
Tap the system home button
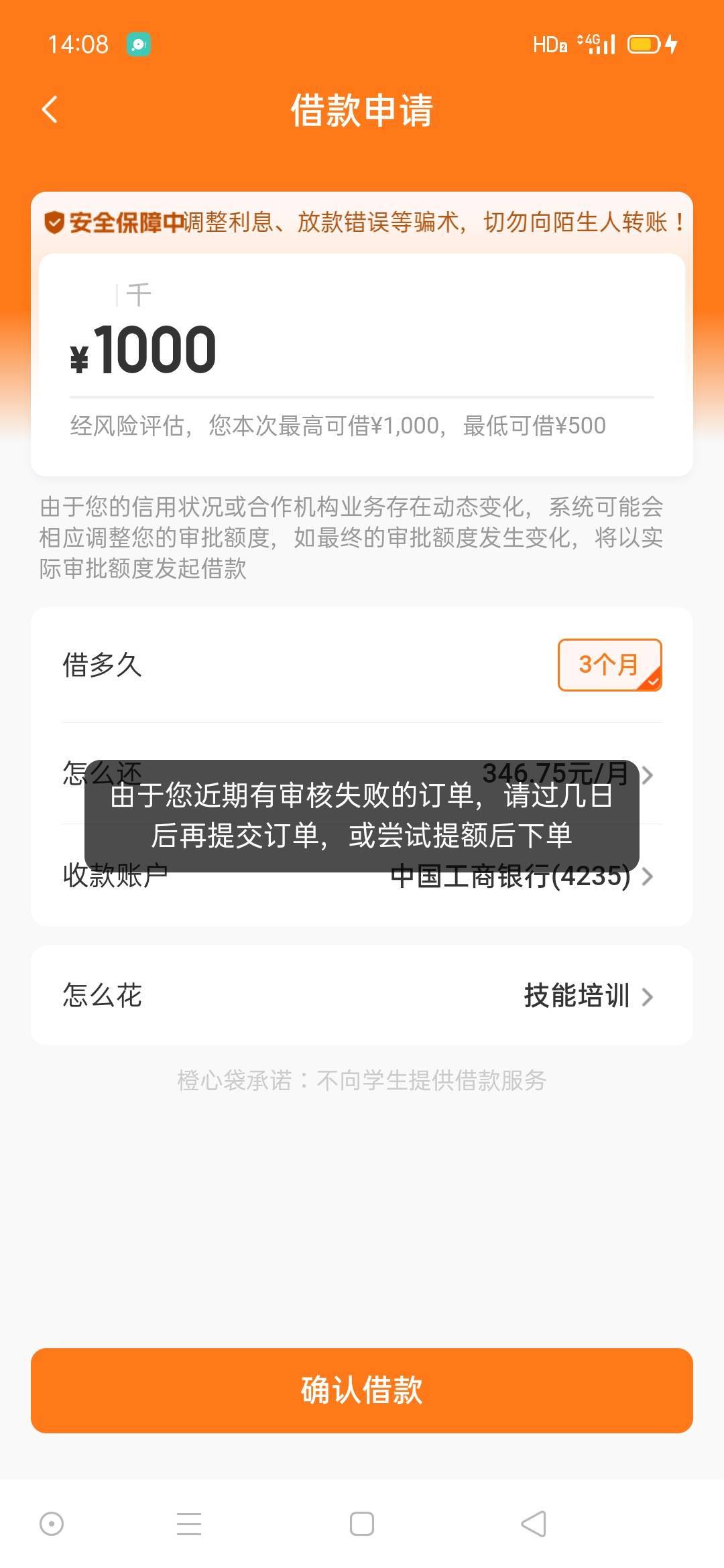click(x=362, y=1524)
